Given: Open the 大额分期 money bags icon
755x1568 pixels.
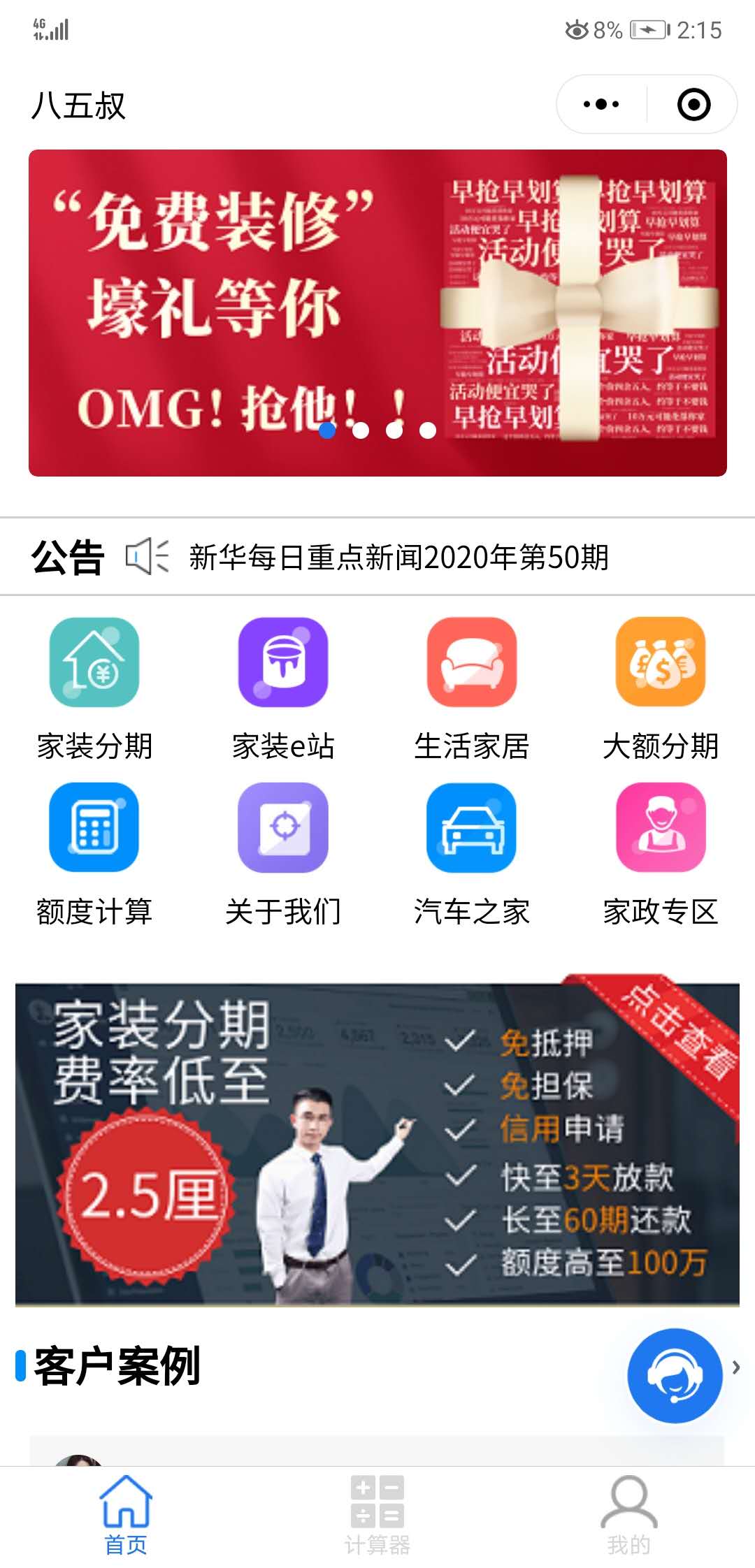Looking at the screenshot, I should [x=661, y=664].
